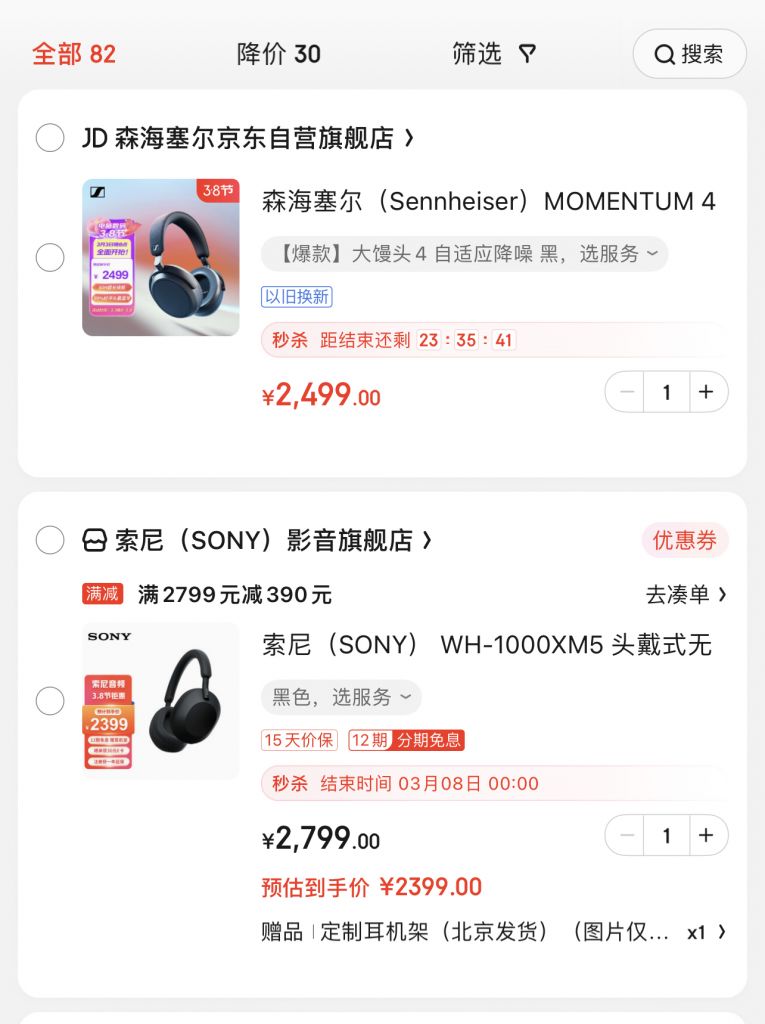This screenshot has width=765, height=1024.
Task: Get the 优惠券 coupon for Sony store
Action: (x=684, y=541)
